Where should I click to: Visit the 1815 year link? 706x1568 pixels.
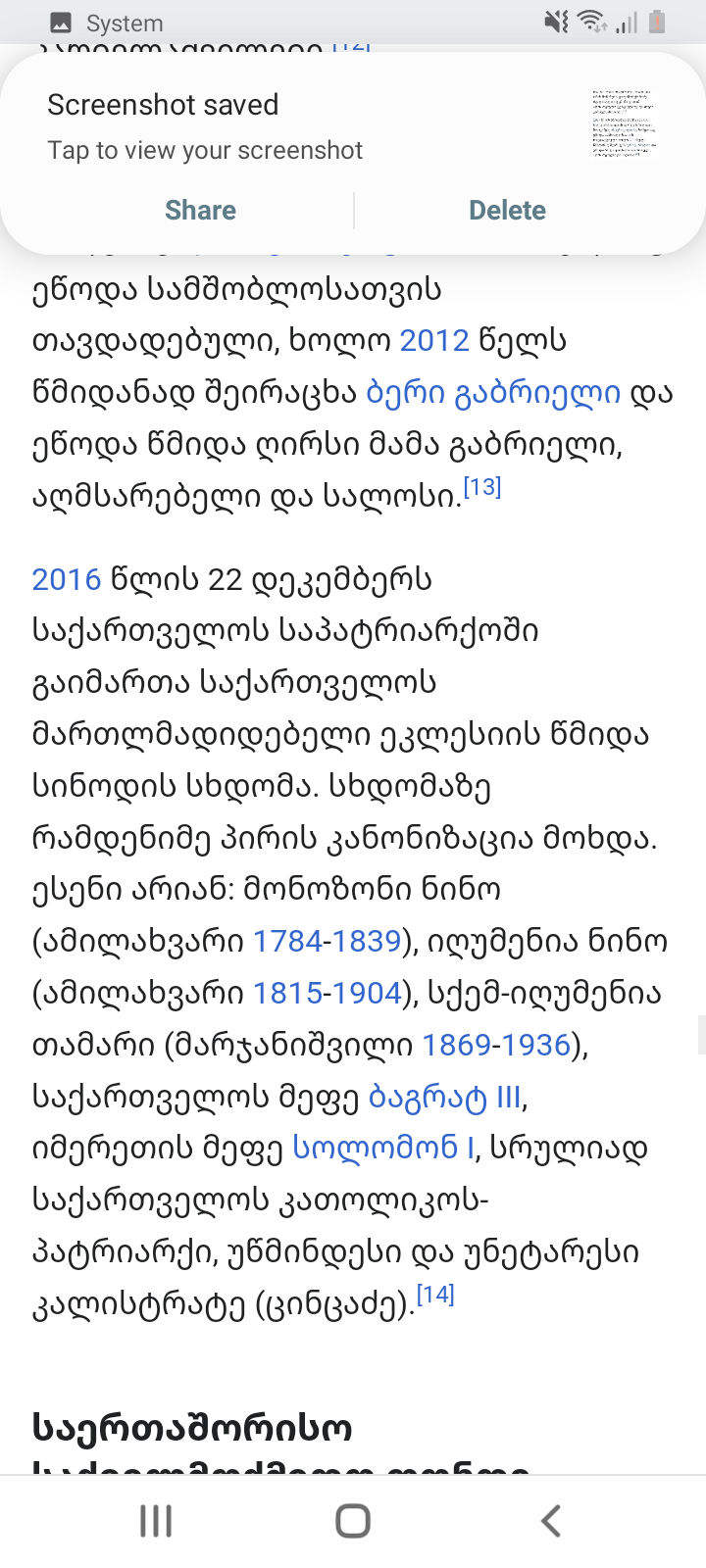287,994
